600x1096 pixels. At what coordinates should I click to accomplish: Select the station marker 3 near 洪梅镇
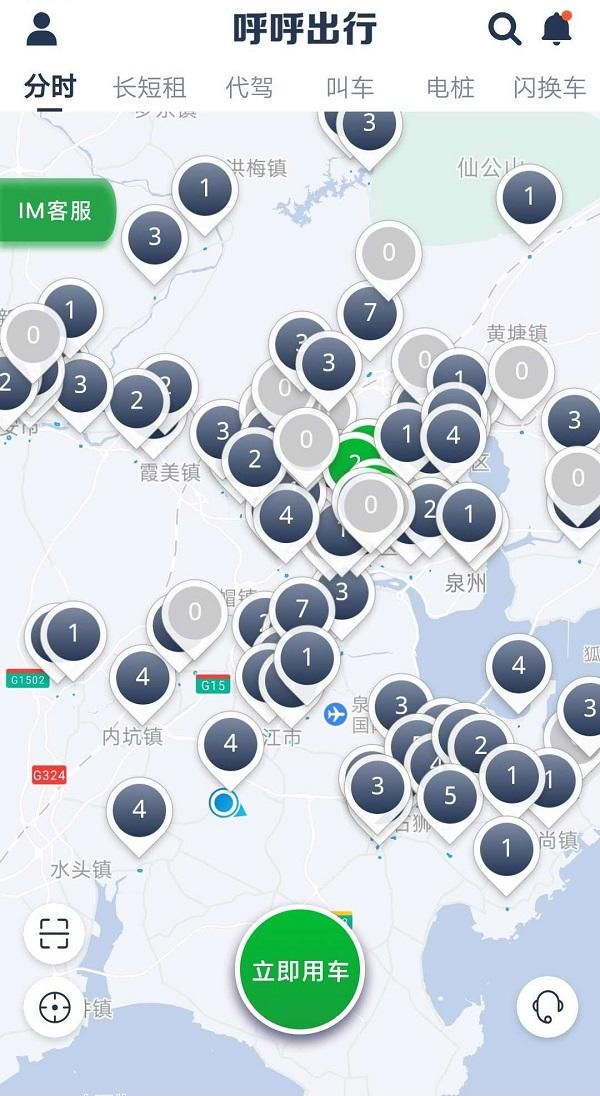[x=155, y=238]
